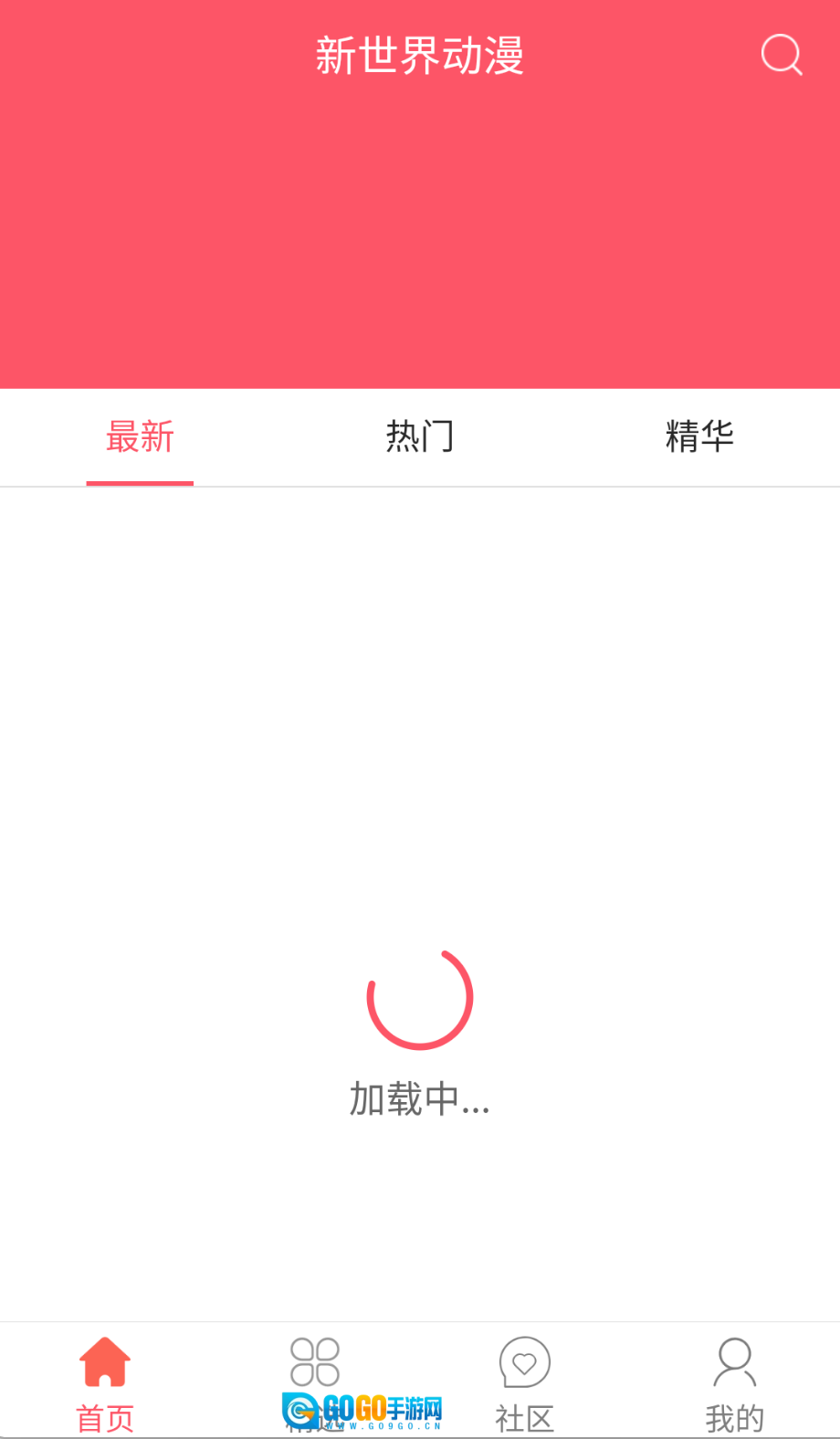
Task: Select the 最新 tab
Action: click(140, 437)
